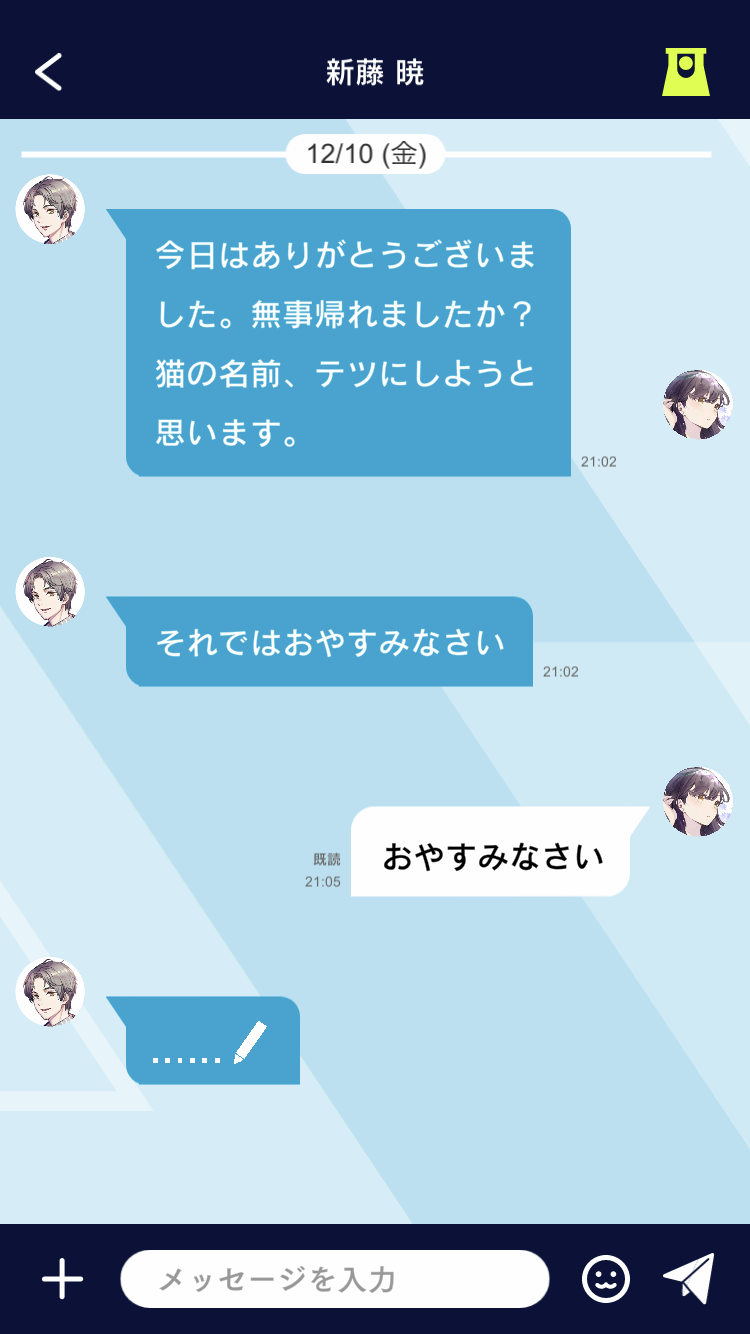Viewport: 750px width, 1334px height.
Task: Go back from the 新藤 暁 chat
Action: [49, 72]
